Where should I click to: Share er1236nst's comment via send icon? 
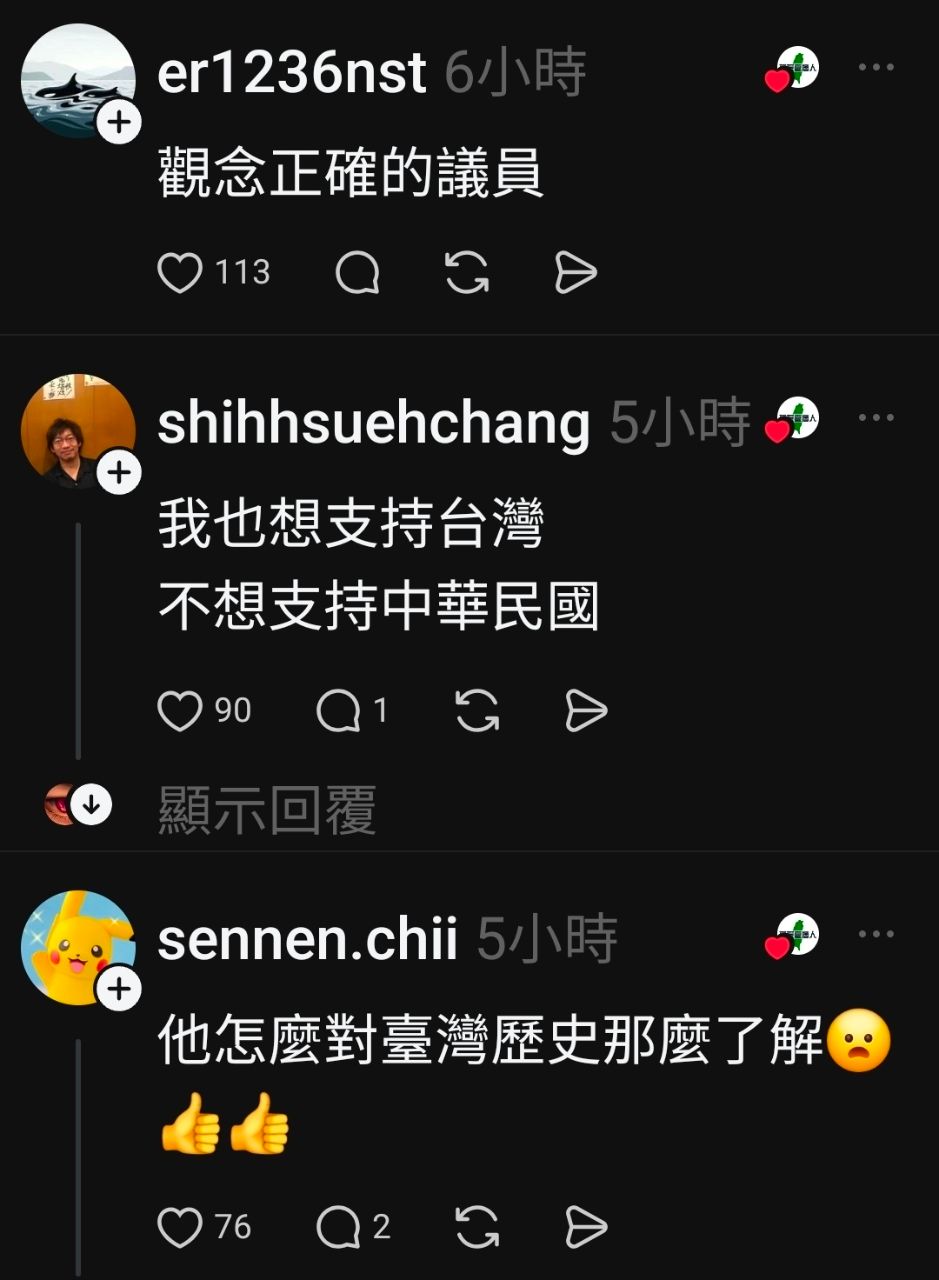point(576,272)
